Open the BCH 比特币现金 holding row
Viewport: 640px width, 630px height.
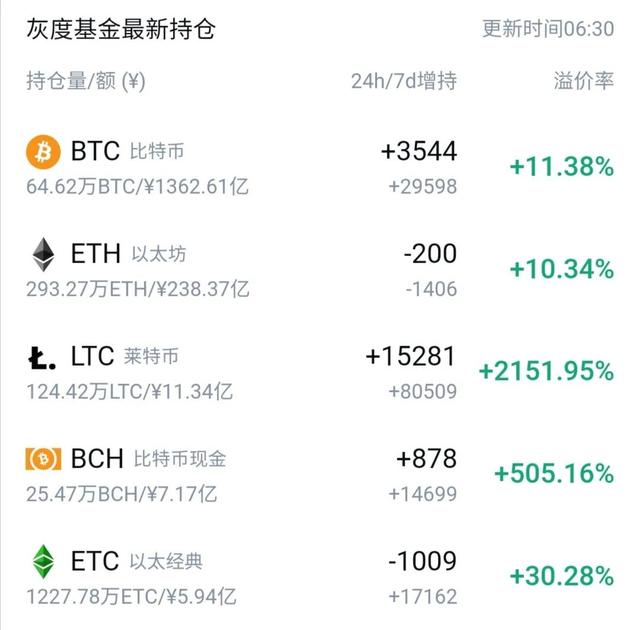(x=320, y=473)
